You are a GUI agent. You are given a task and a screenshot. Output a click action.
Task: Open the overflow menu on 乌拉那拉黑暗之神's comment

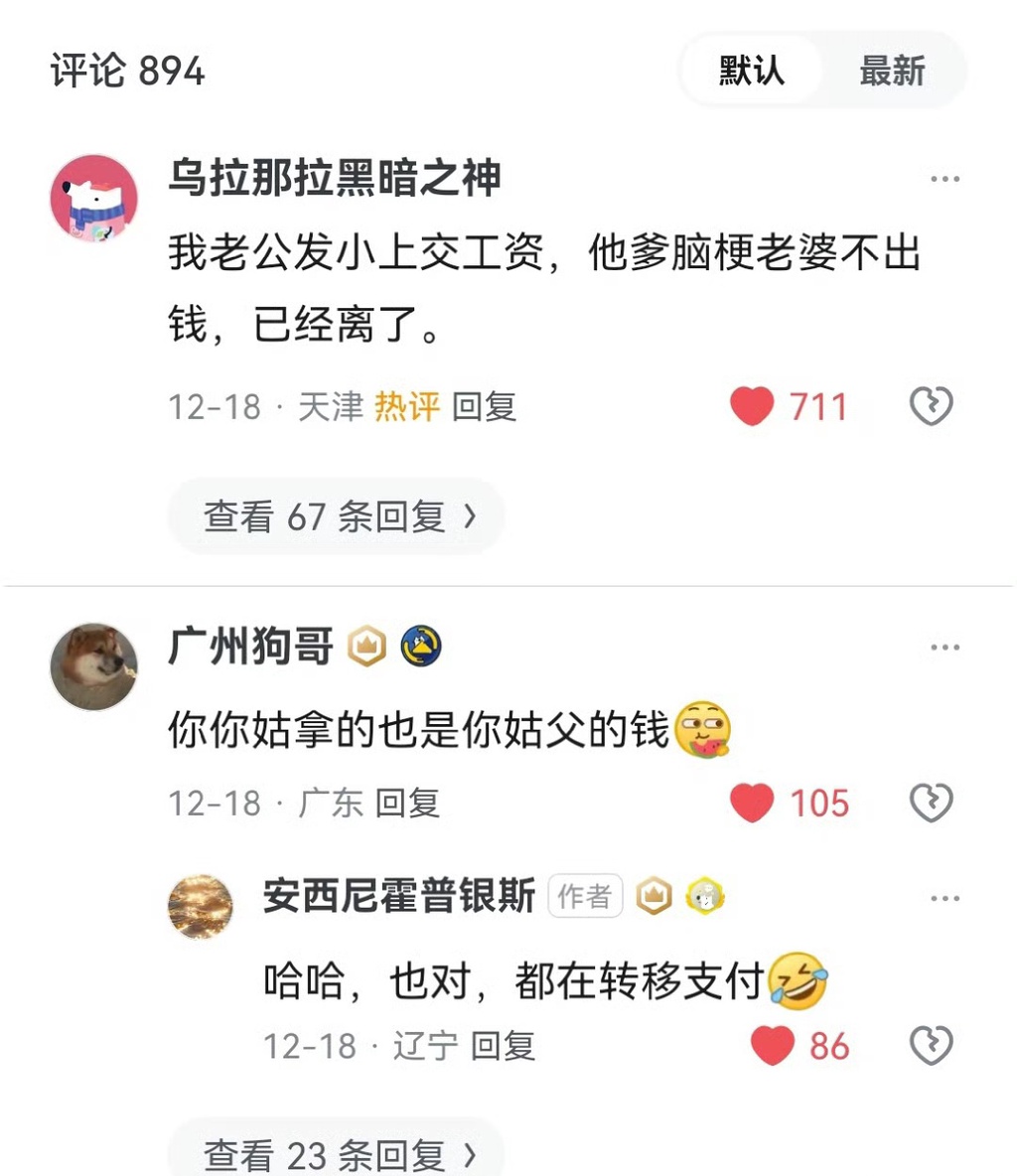coord(944,180)
